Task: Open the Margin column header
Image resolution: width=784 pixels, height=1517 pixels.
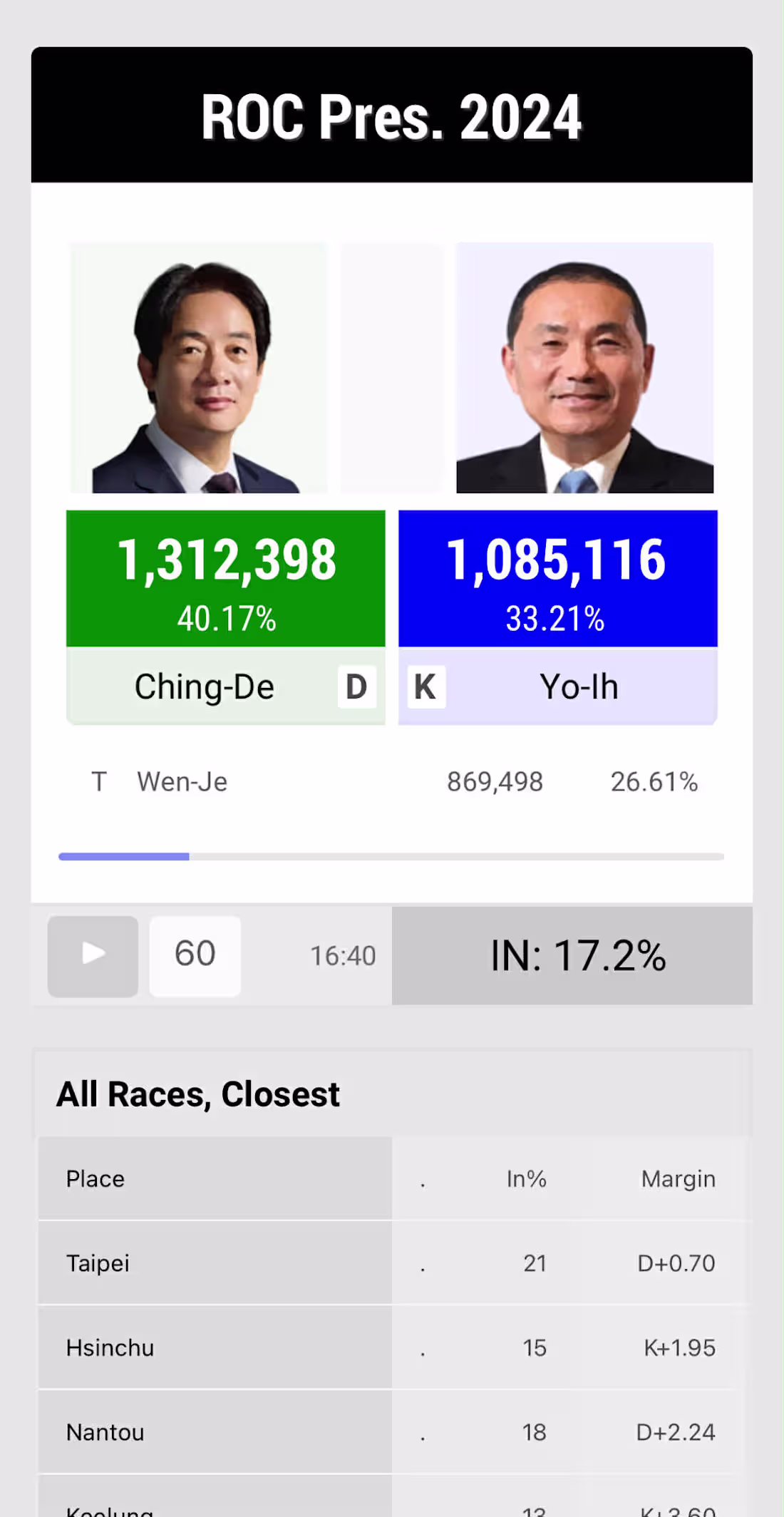Action: [678, 1178]
